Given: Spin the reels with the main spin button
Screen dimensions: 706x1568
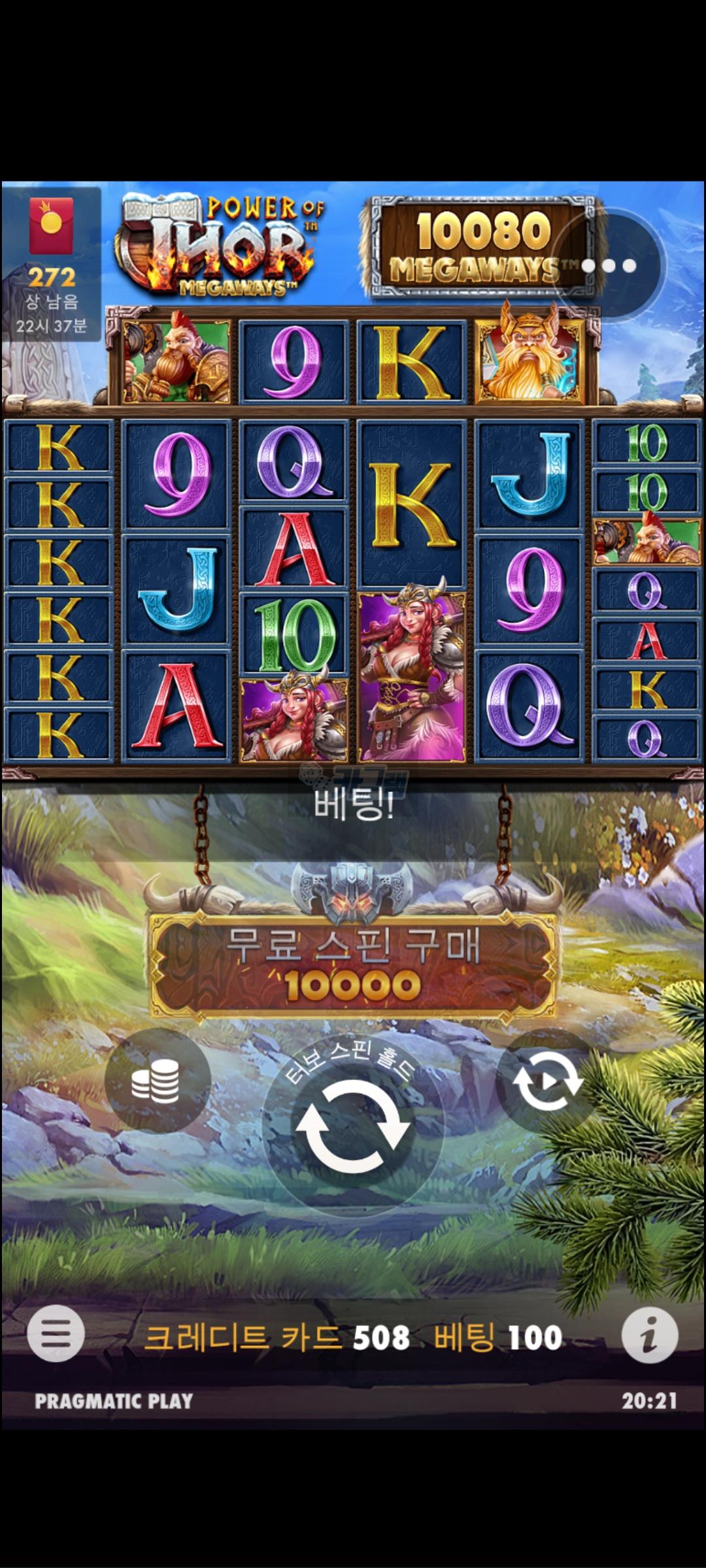Looking at the screenshot, I should [x=353, y=1126].
